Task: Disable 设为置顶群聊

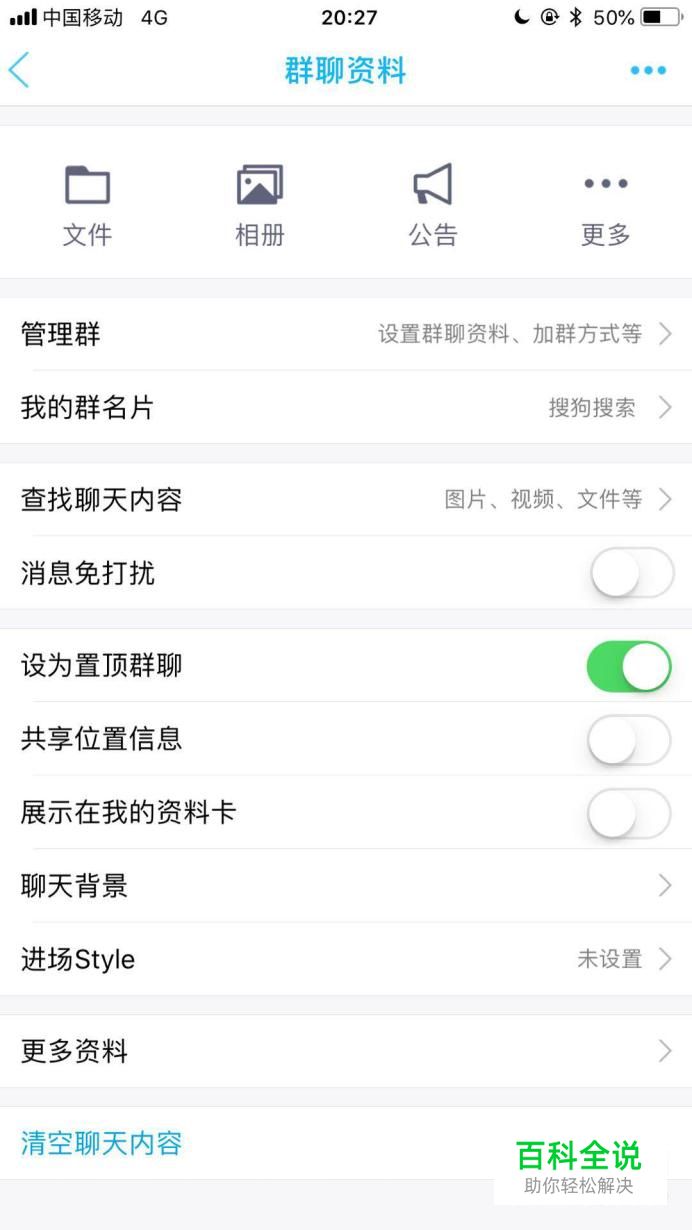Action: (630, 666)
